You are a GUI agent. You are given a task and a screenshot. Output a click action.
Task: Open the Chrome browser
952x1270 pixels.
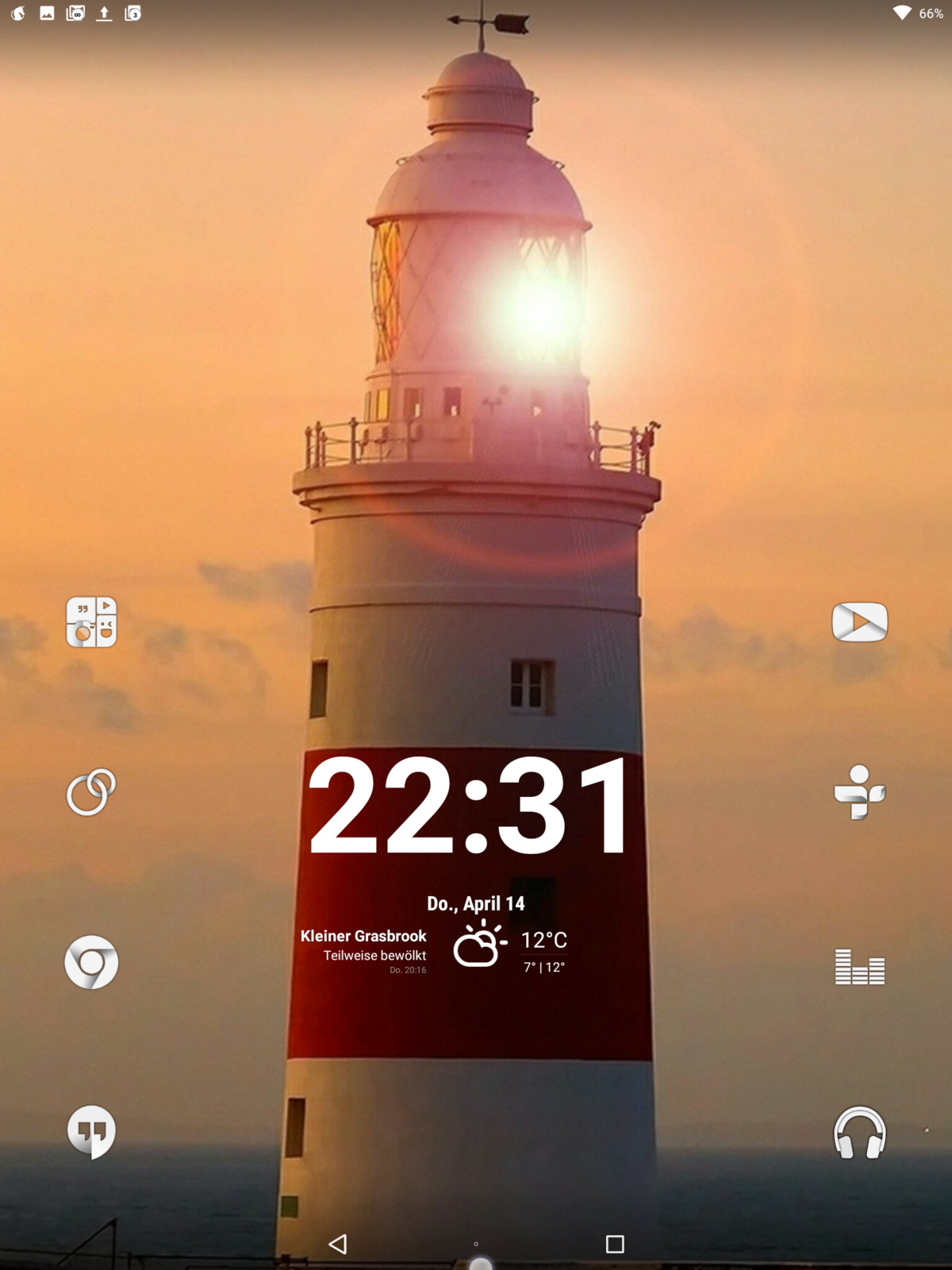click(x=91, y=963)
